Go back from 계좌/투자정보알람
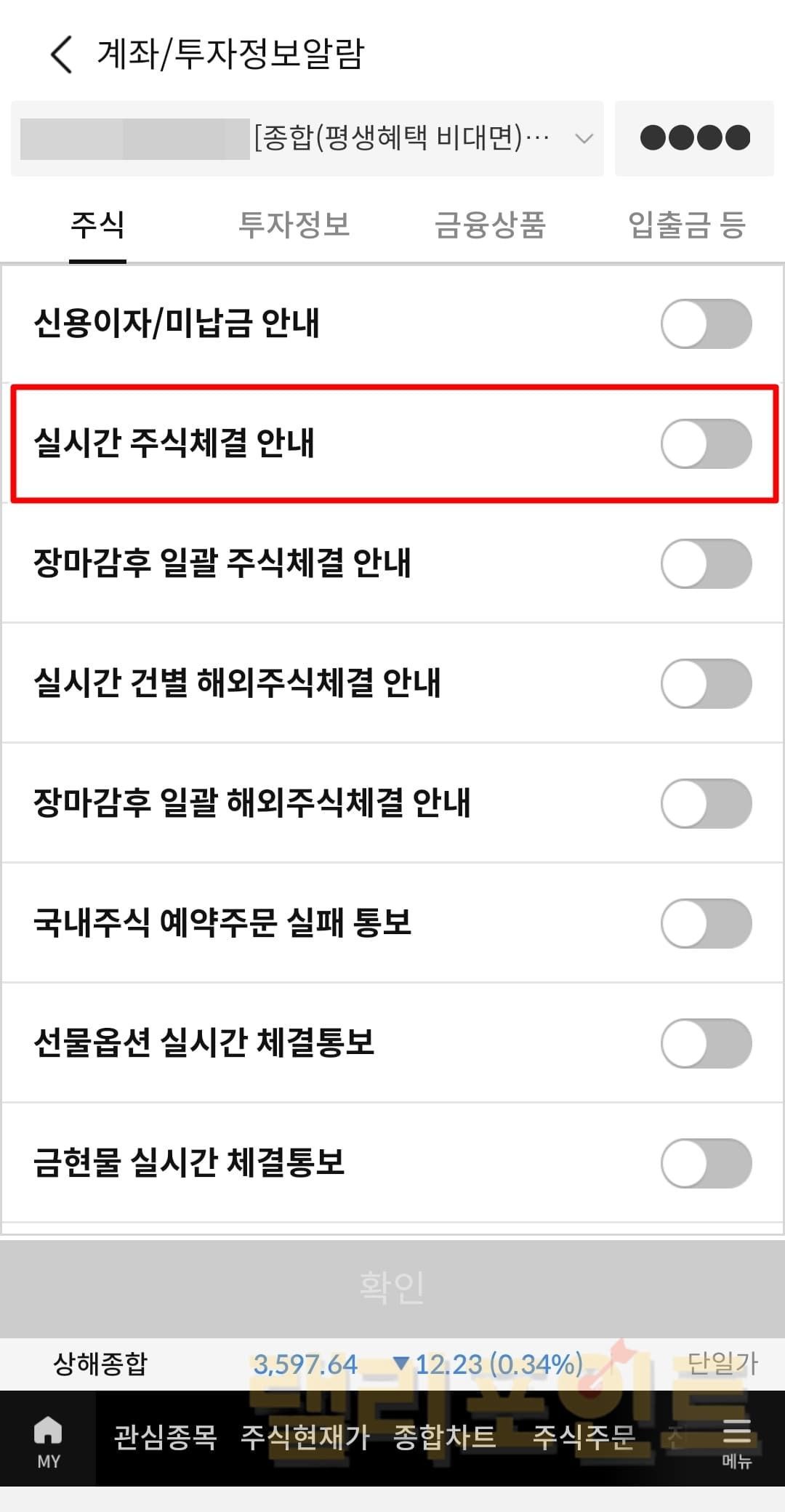The height and width of the screenshot is (1512, 785). point(62,55)
